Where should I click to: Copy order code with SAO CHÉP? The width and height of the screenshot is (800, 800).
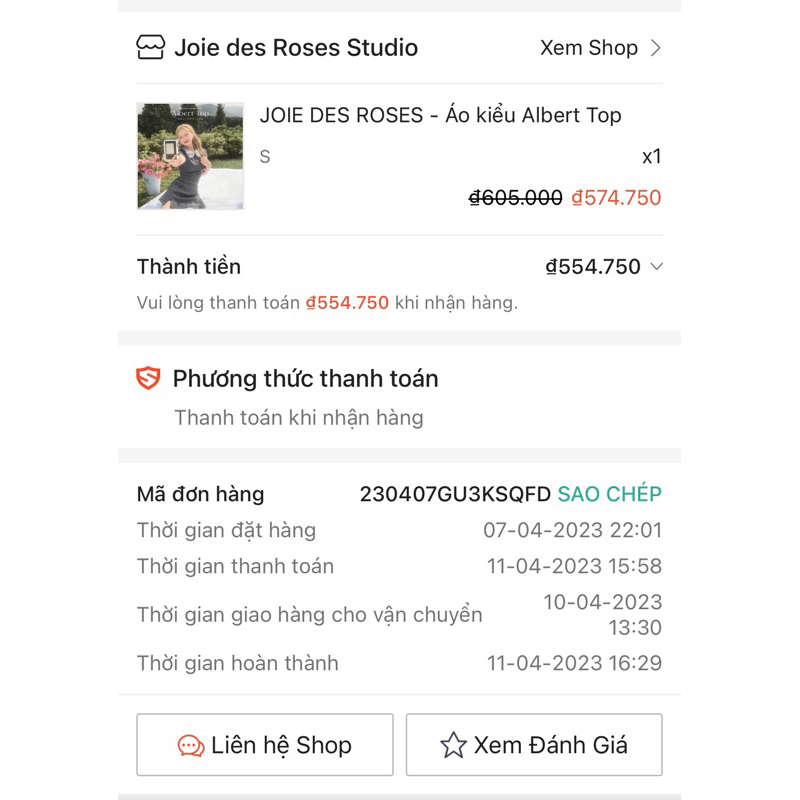tap(609, 494)
